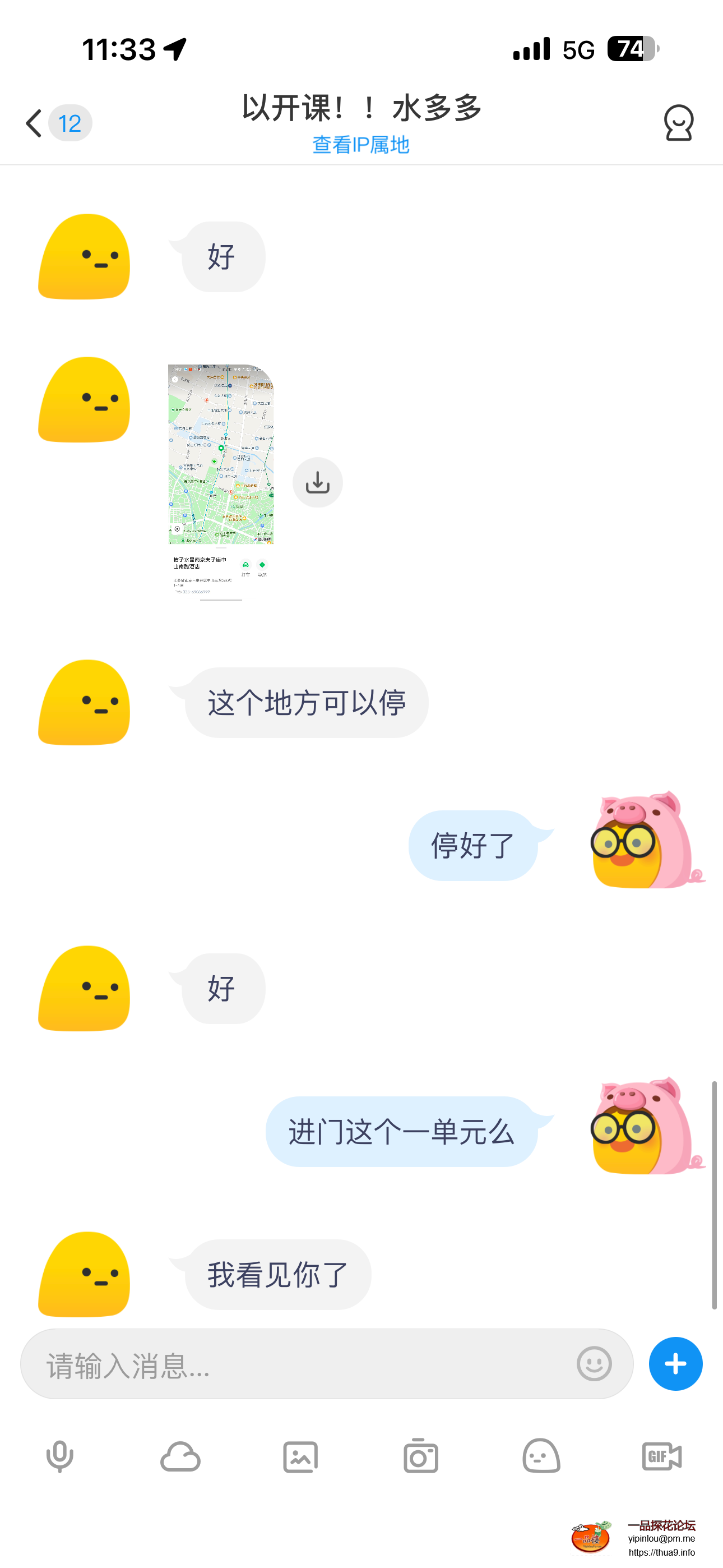Open the sticker face panel
The image size is (723, 1568).
point(541,1456)
